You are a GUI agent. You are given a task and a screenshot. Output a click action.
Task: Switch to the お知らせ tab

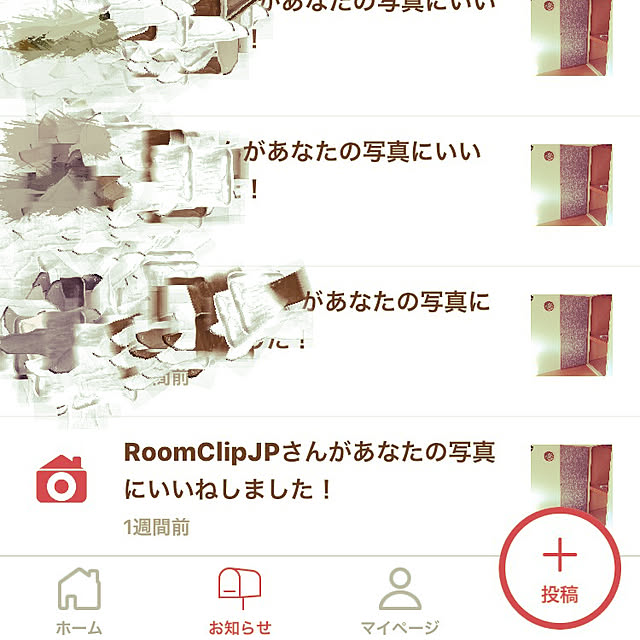tap(240, 602)
